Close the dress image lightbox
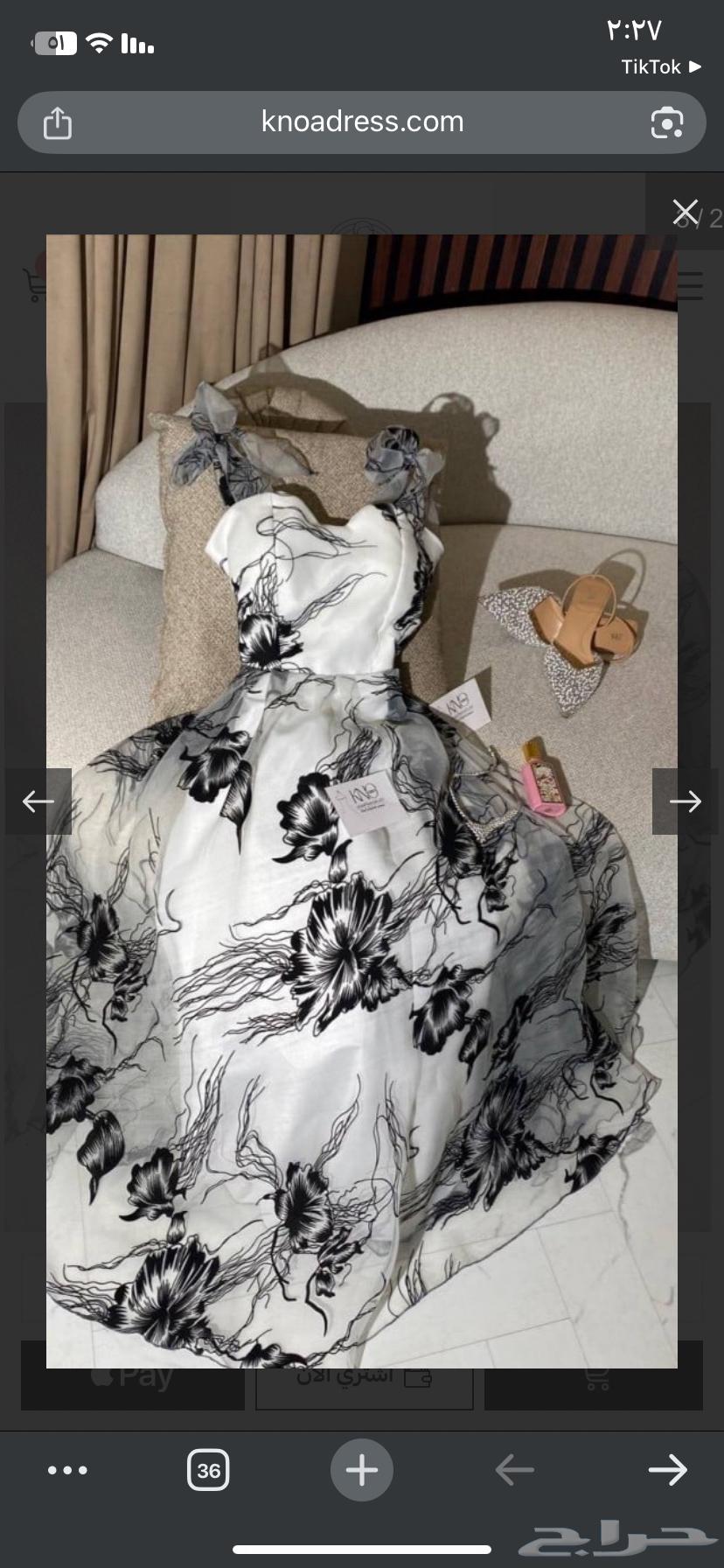724x1568 pixels. pos(685,213)
